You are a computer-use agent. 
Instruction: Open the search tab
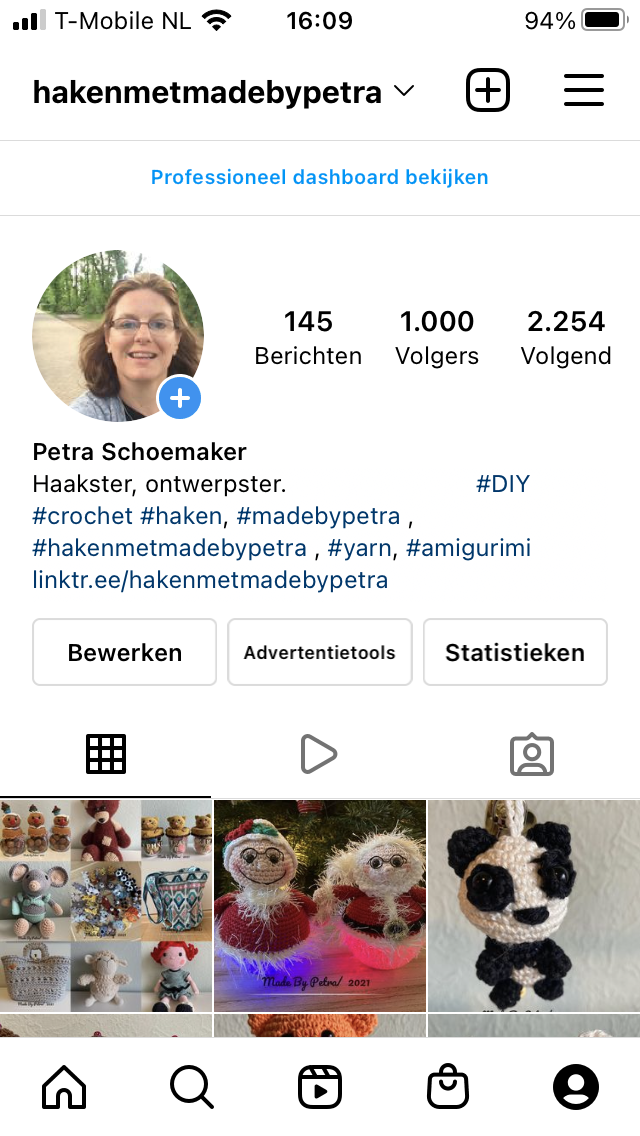(192, 1087)
